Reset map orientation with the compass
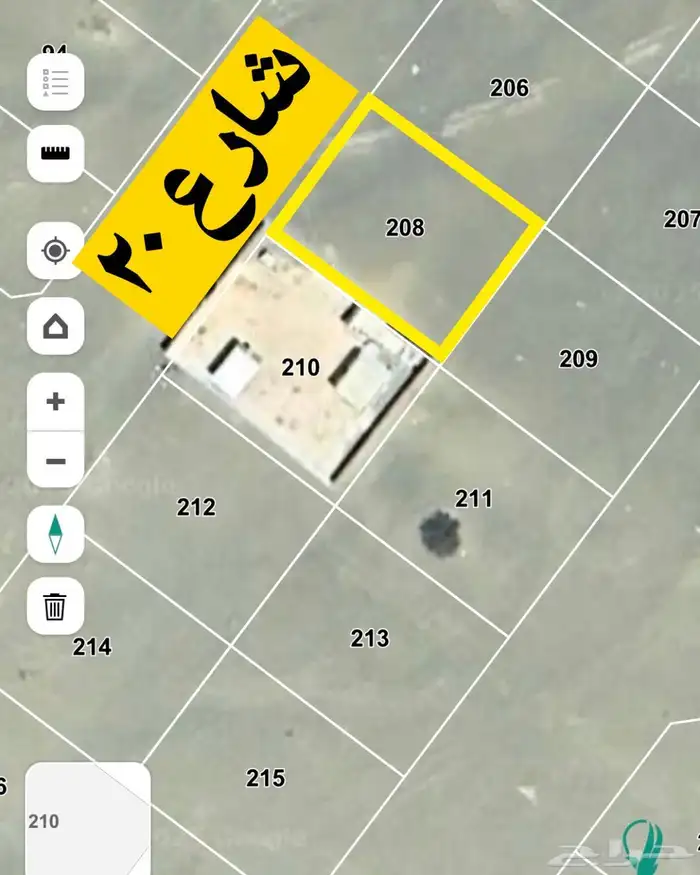 (x=55, y=534)
